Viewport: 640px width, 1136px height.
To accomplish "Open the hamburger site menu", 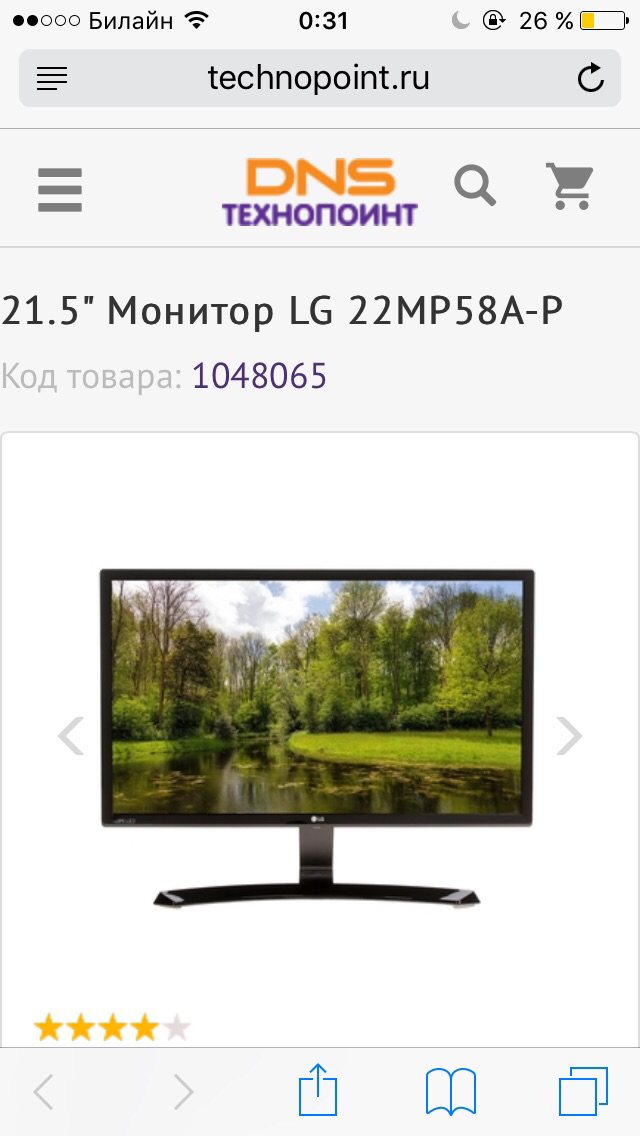I will pyautogui.click(x=60, y=189).
